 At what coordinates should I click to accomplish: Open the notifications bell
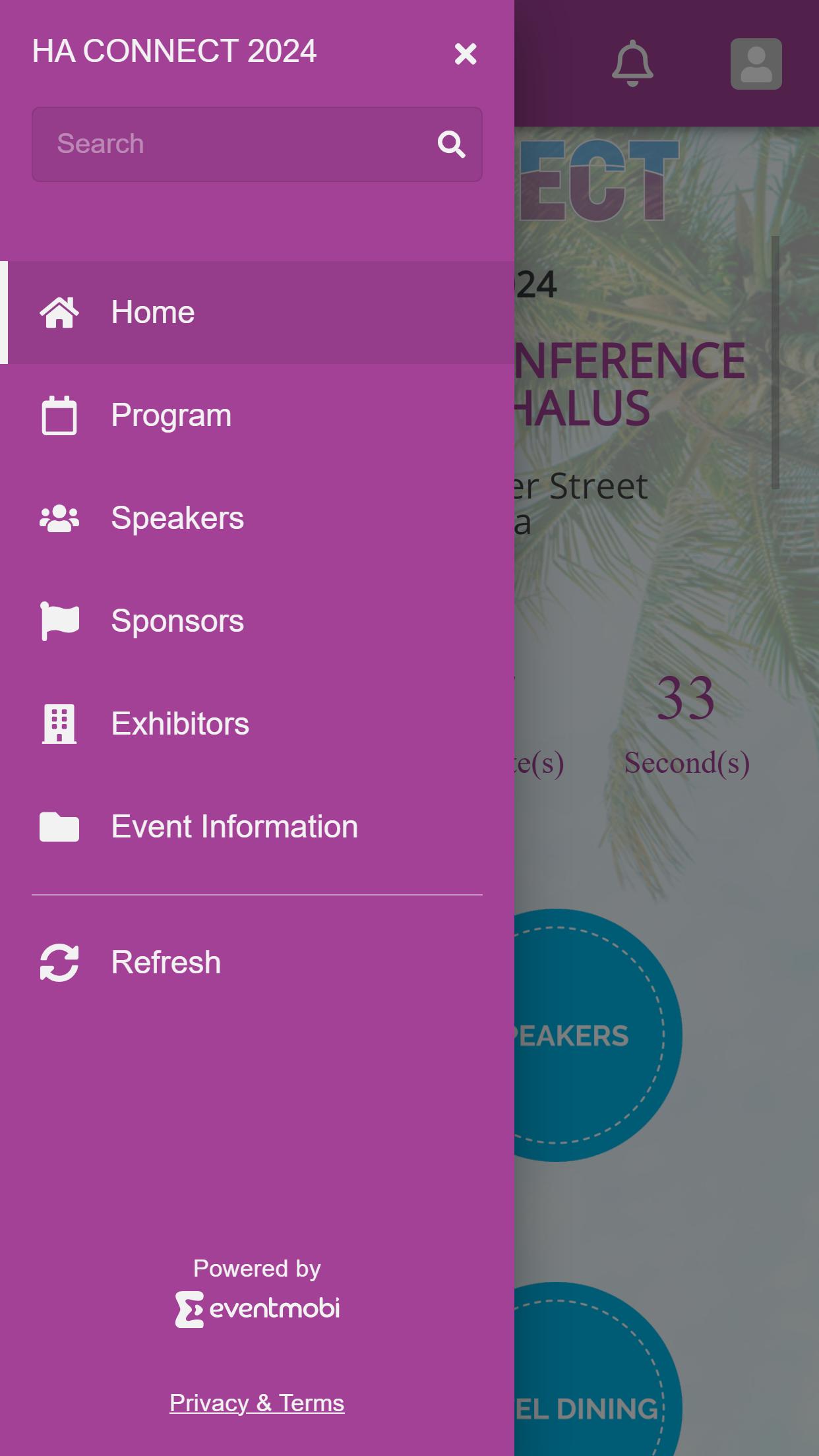click(632, 63)
